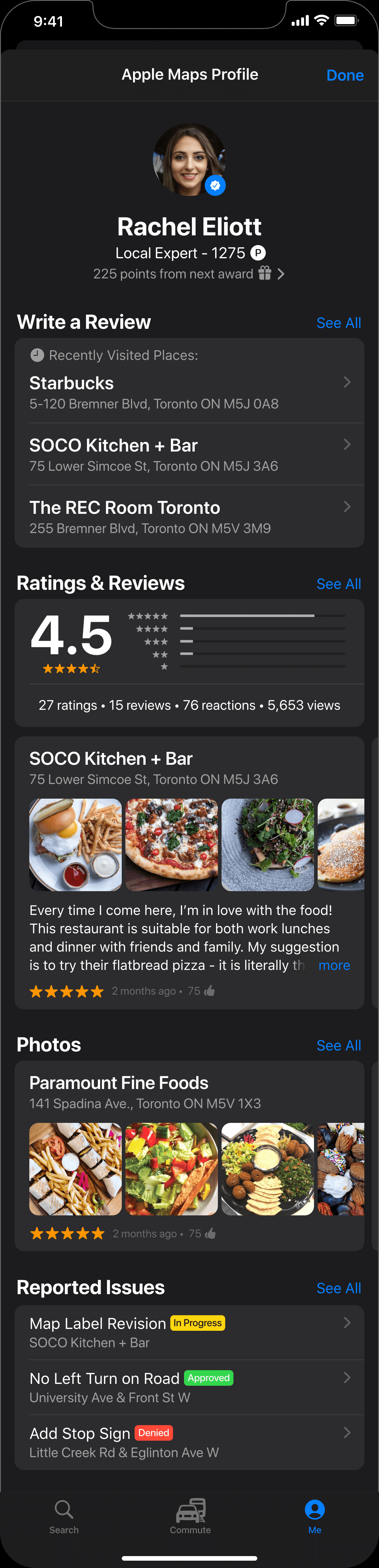This screenshot has width=379, height=1568.
Task: Choose The REC Room Toronto row
Action: tap(189, 517)
